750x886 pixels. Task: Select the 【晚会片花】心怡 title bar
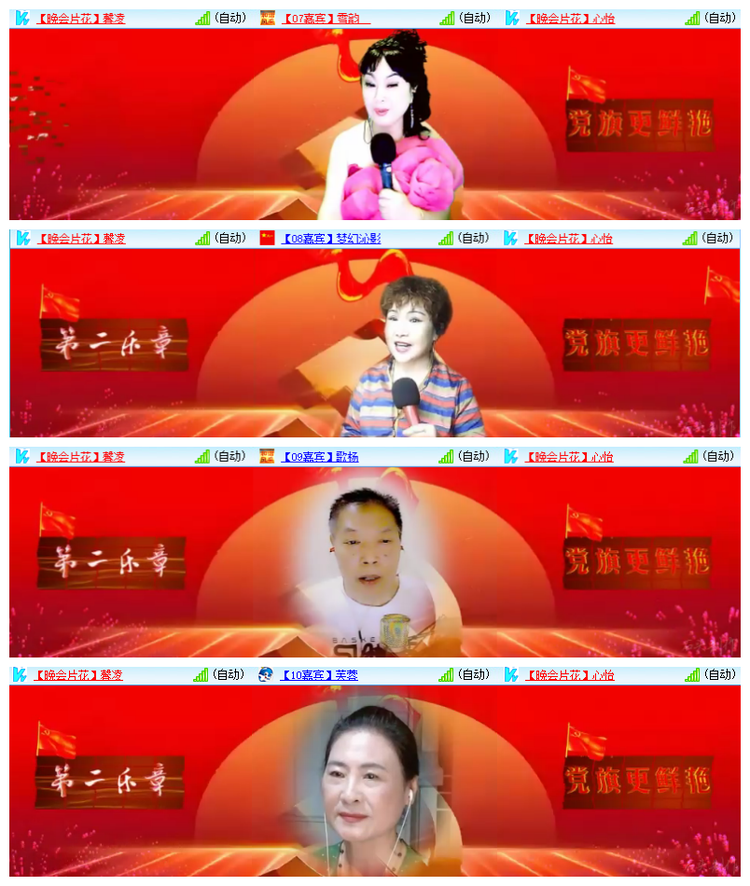point(570,17)
